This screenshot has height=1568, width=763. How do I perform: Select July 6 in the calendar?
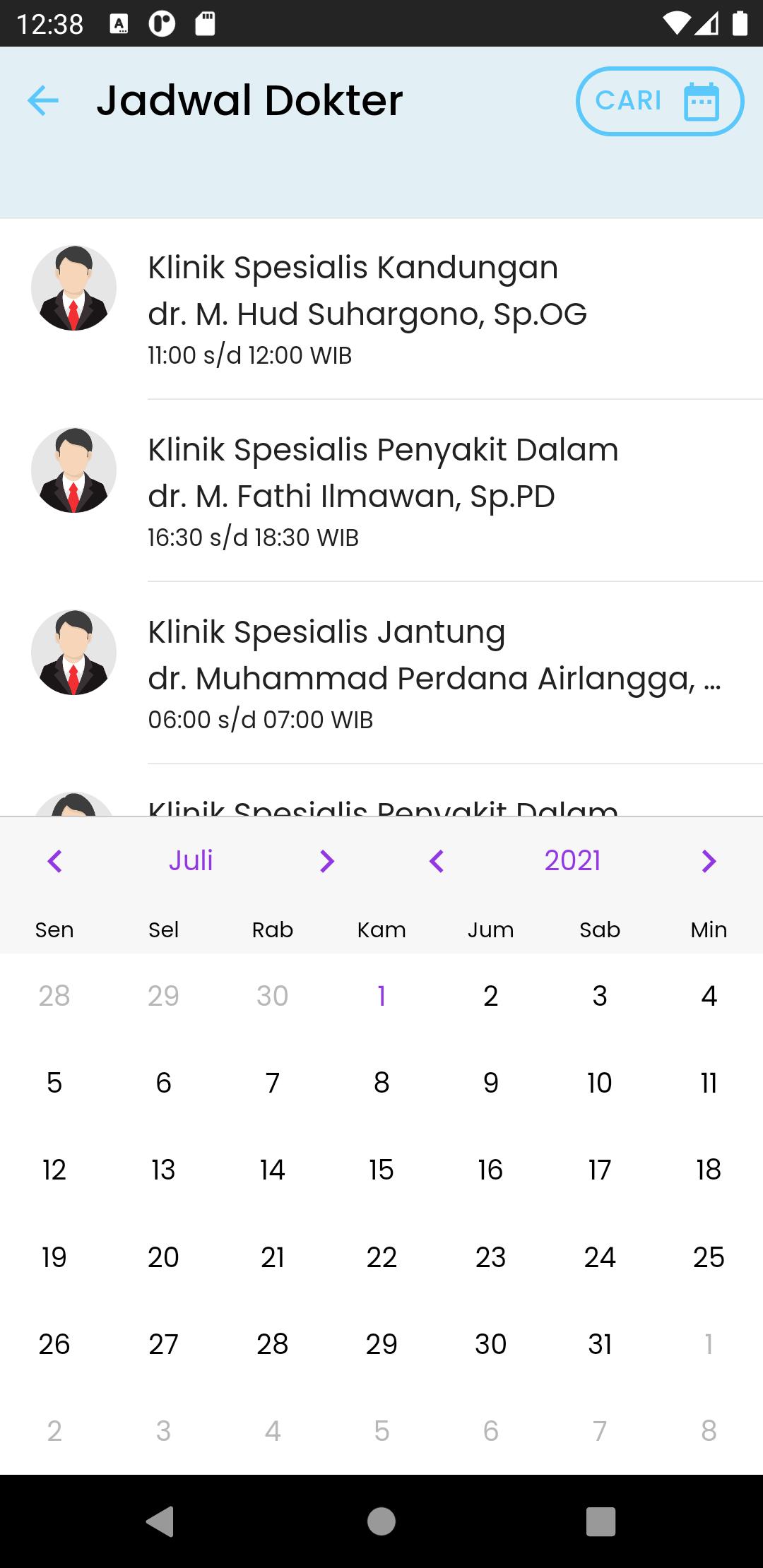[163, 1083]
